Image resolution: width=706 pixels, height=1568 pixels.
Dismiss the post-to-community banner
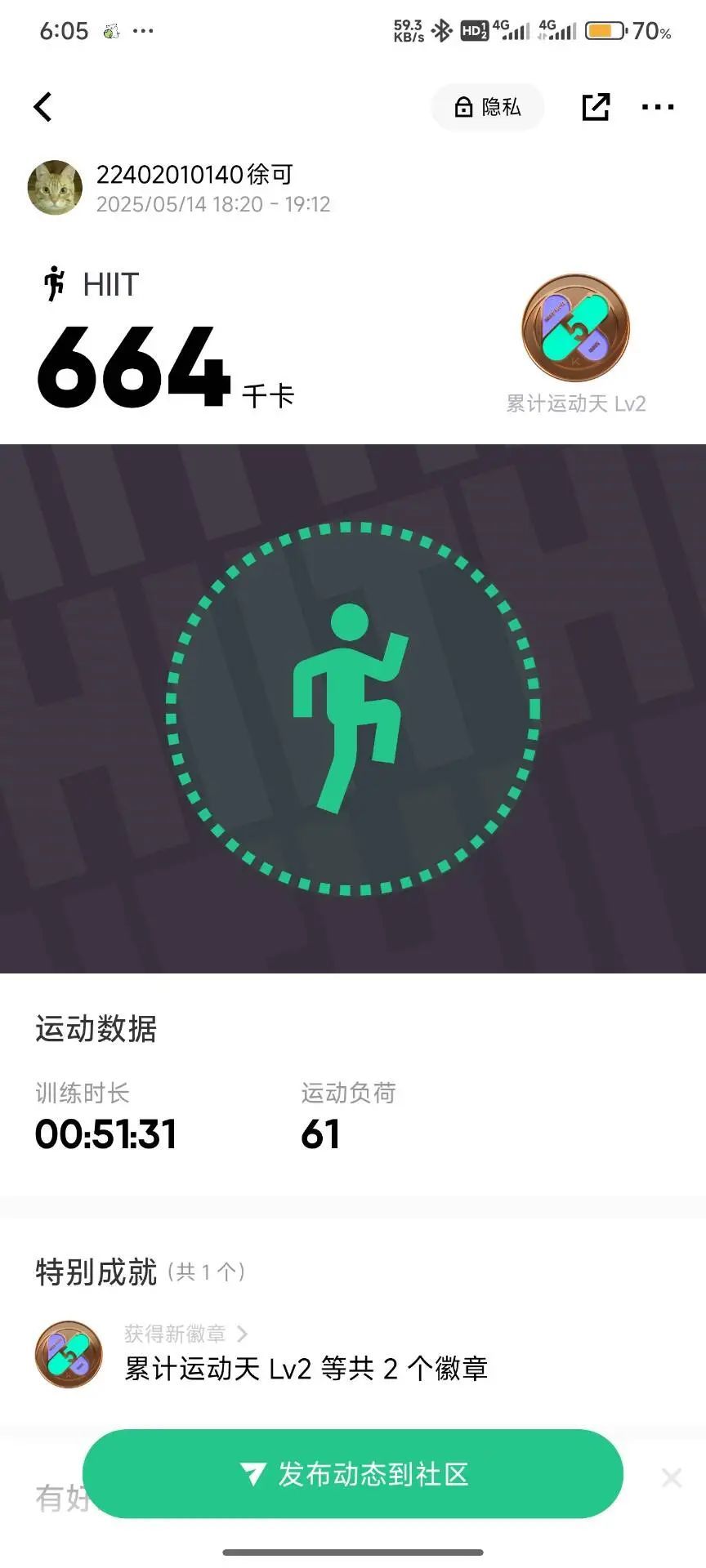(672, 1477)
